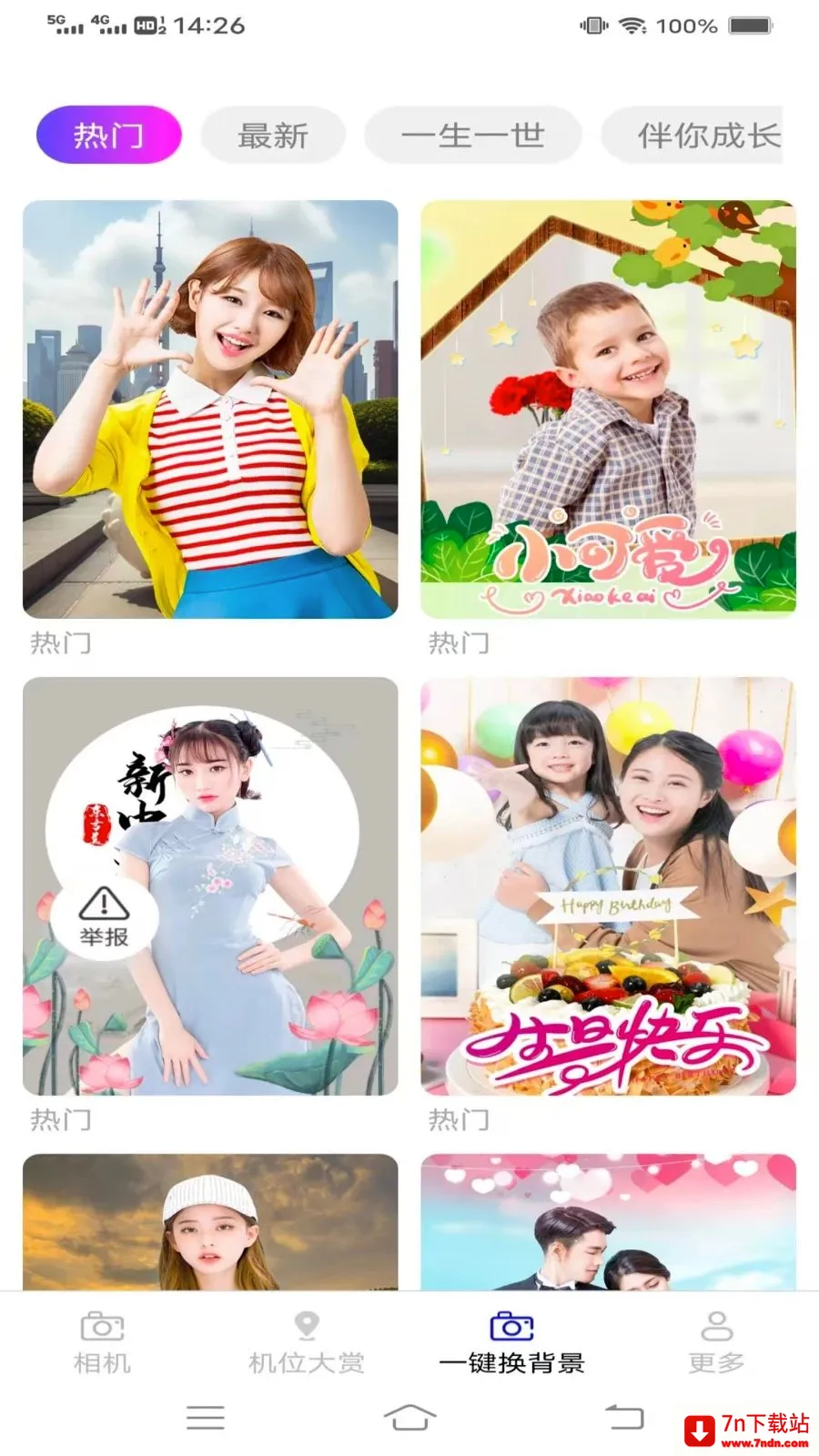Go to the 相机 tab
The image size is (819, 1456).
pos(102,1342)
